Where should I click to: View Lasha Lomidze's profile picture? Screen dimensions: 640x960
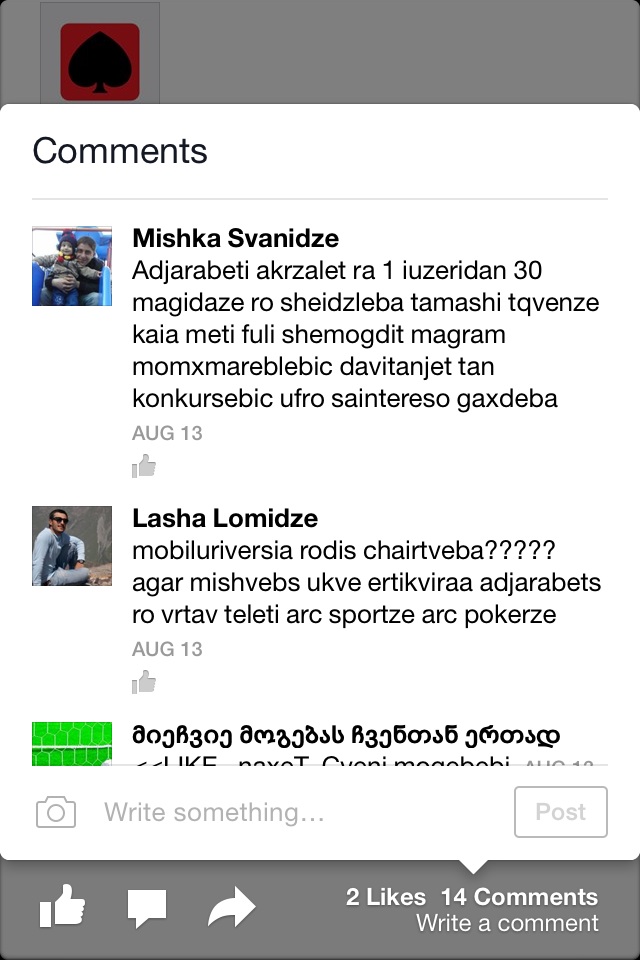pos(72,545)
